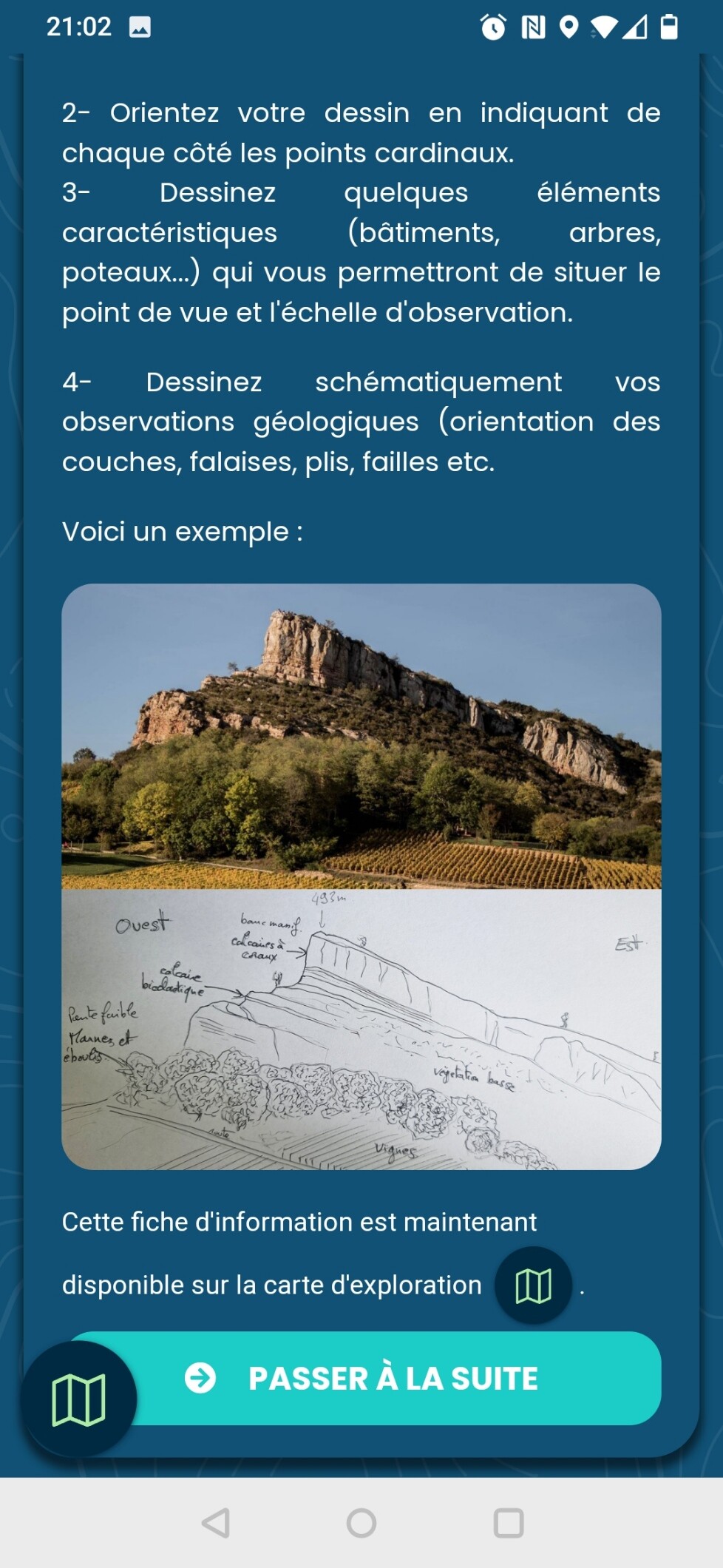Tap the PASSER À LA SUITE button
The width and height of the screenshot is (723, 1568).
[362, 1378]
